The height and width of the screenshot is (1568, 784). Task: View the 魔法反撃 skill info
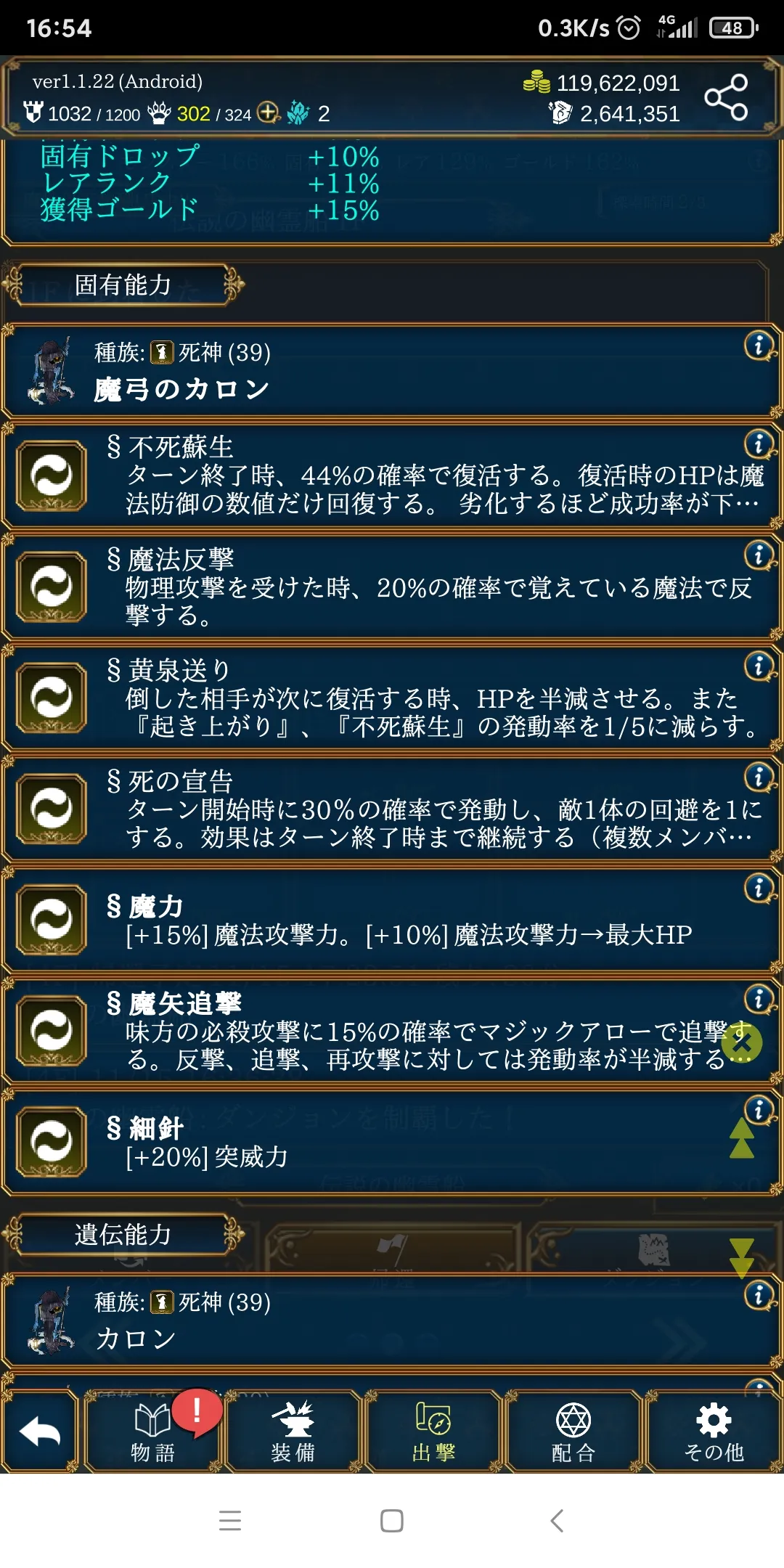(x=759, y=555)
